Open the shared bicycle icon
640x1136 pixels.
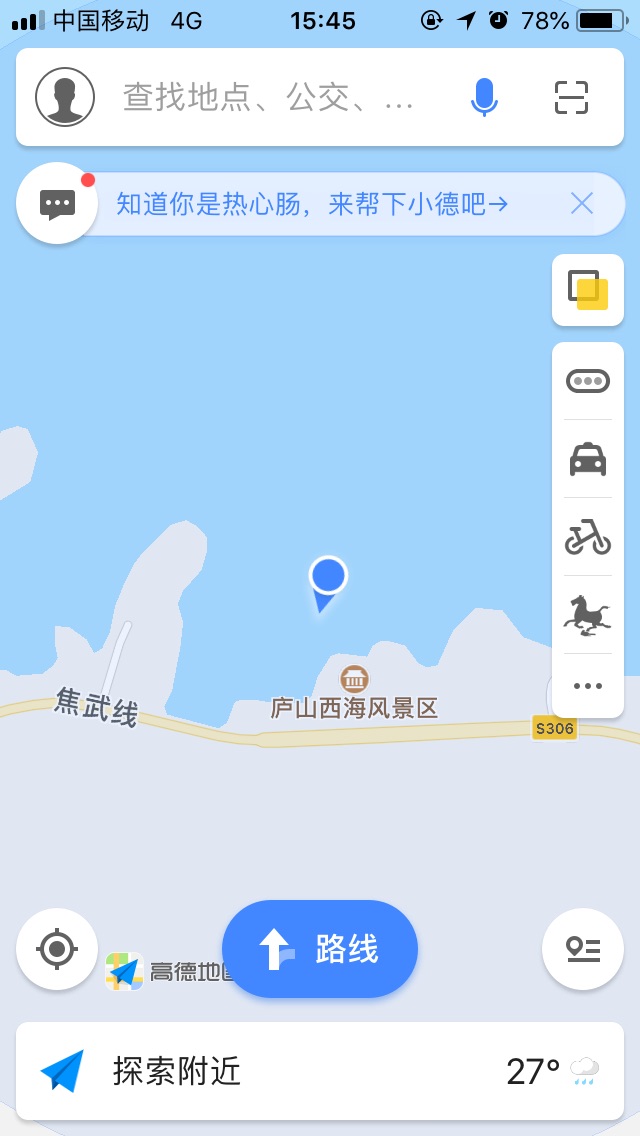pyautogui.click(x=588, y=537)
